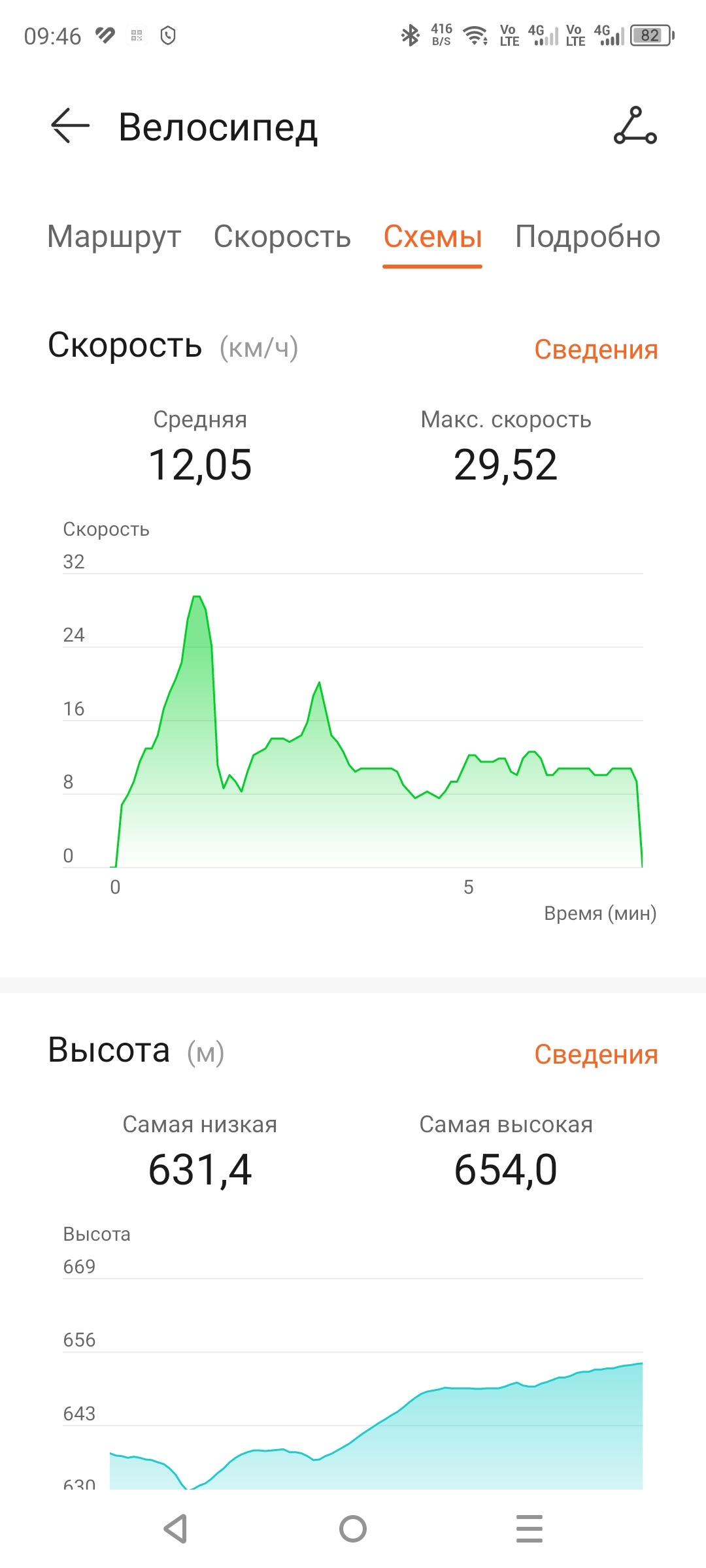Open Сведения for the speed chart

point(596,349)
